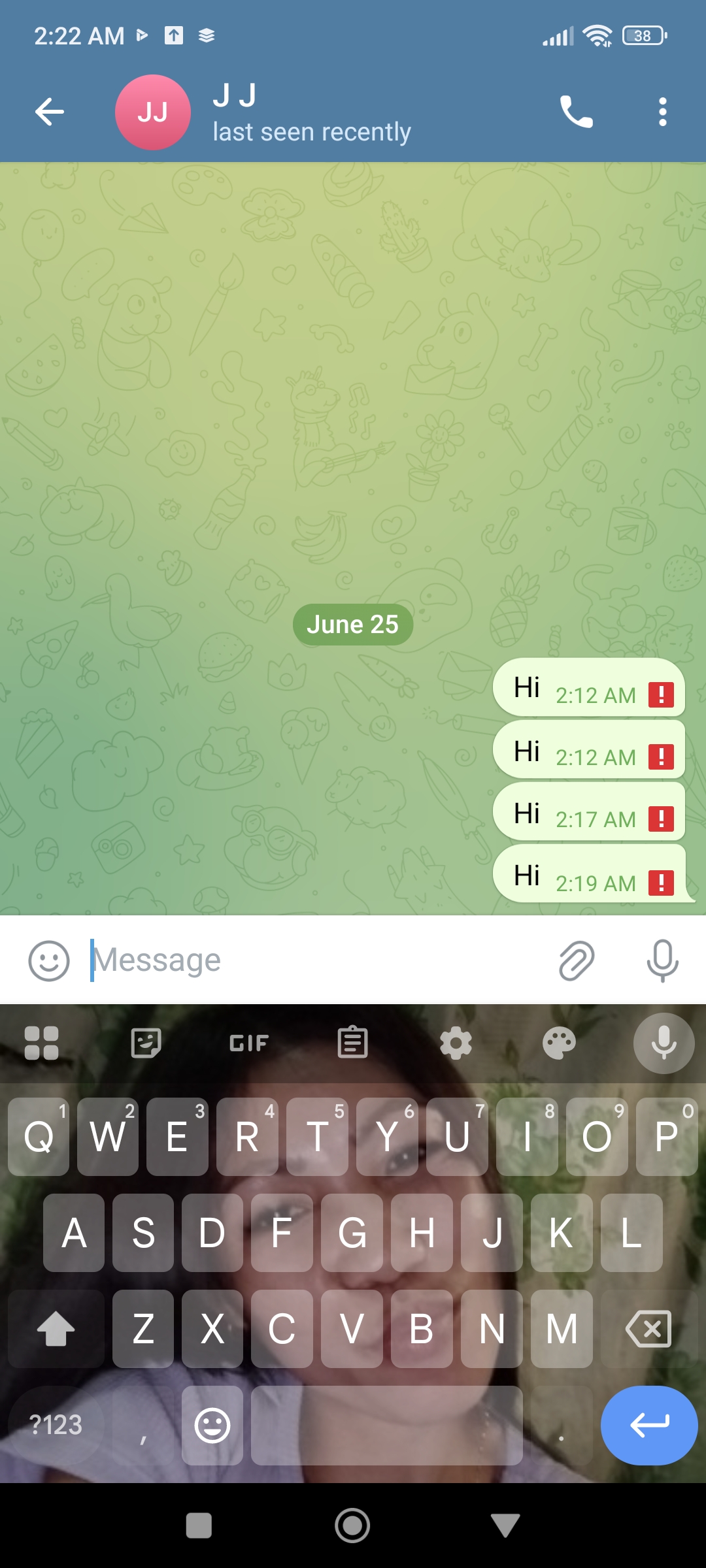Open keyboard theme palette

click(559, 1043)
